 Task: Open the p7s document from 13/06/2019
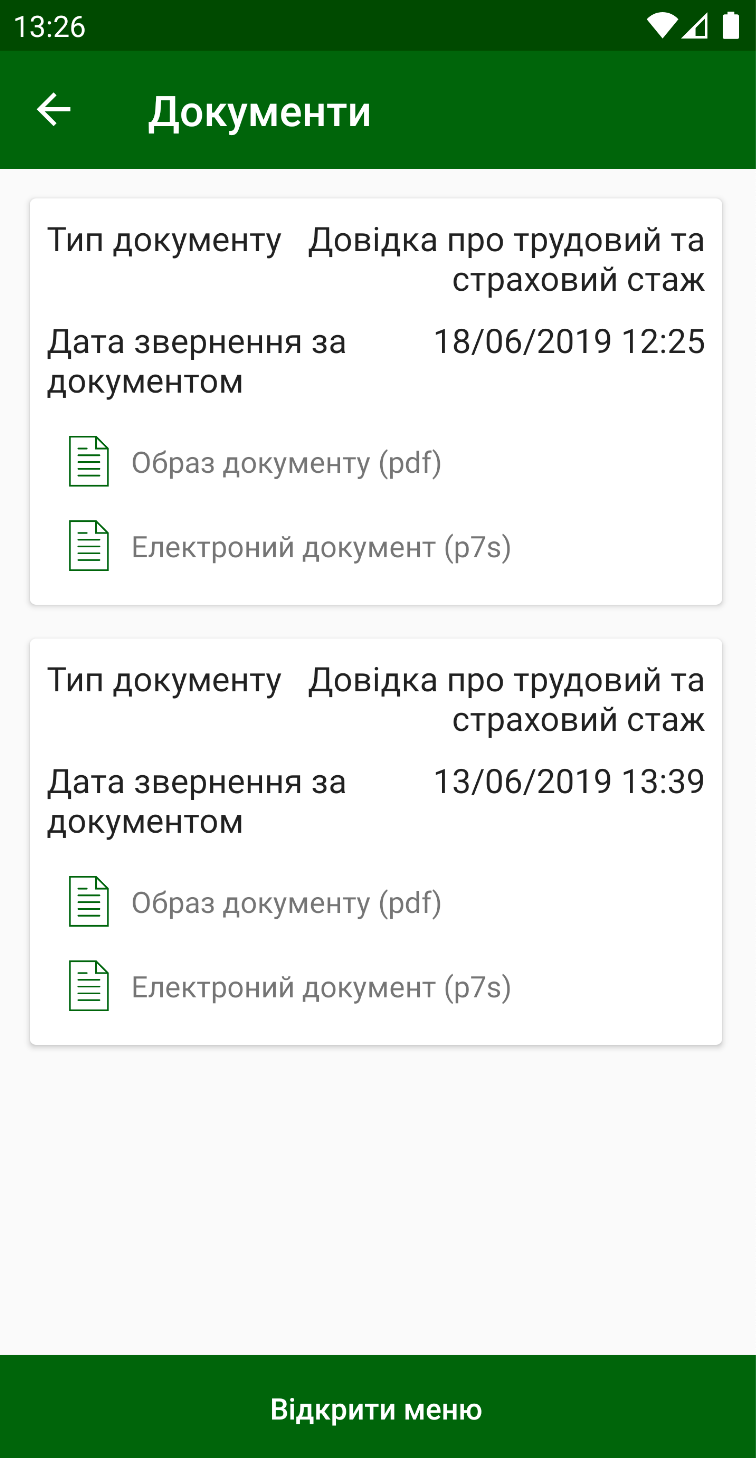point(289,987)
